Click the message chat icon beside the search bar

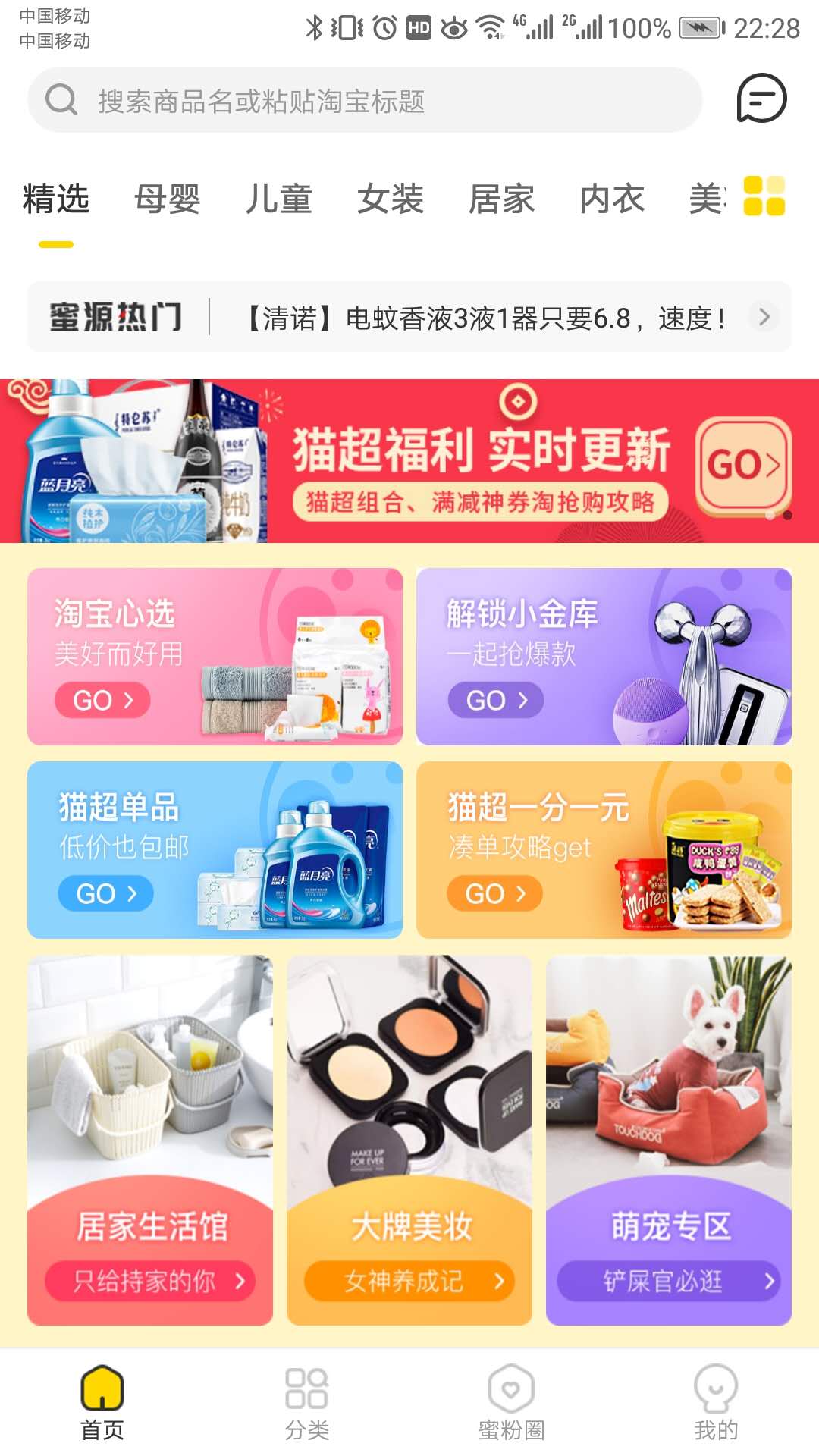tap(763, 98)
